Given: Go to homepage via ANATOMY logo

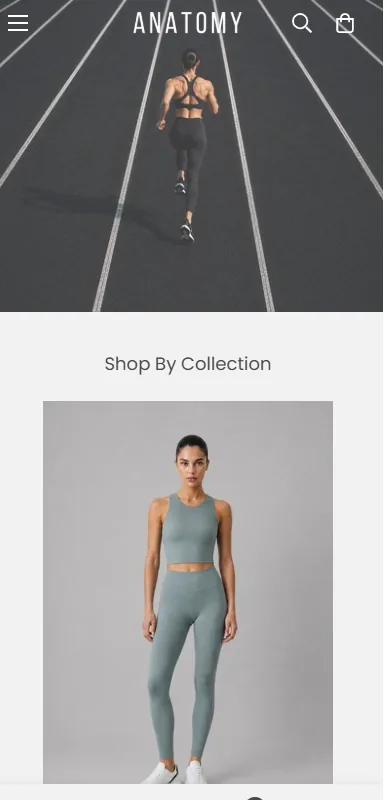Looking at the screenshot, I should tap(187, 23).
